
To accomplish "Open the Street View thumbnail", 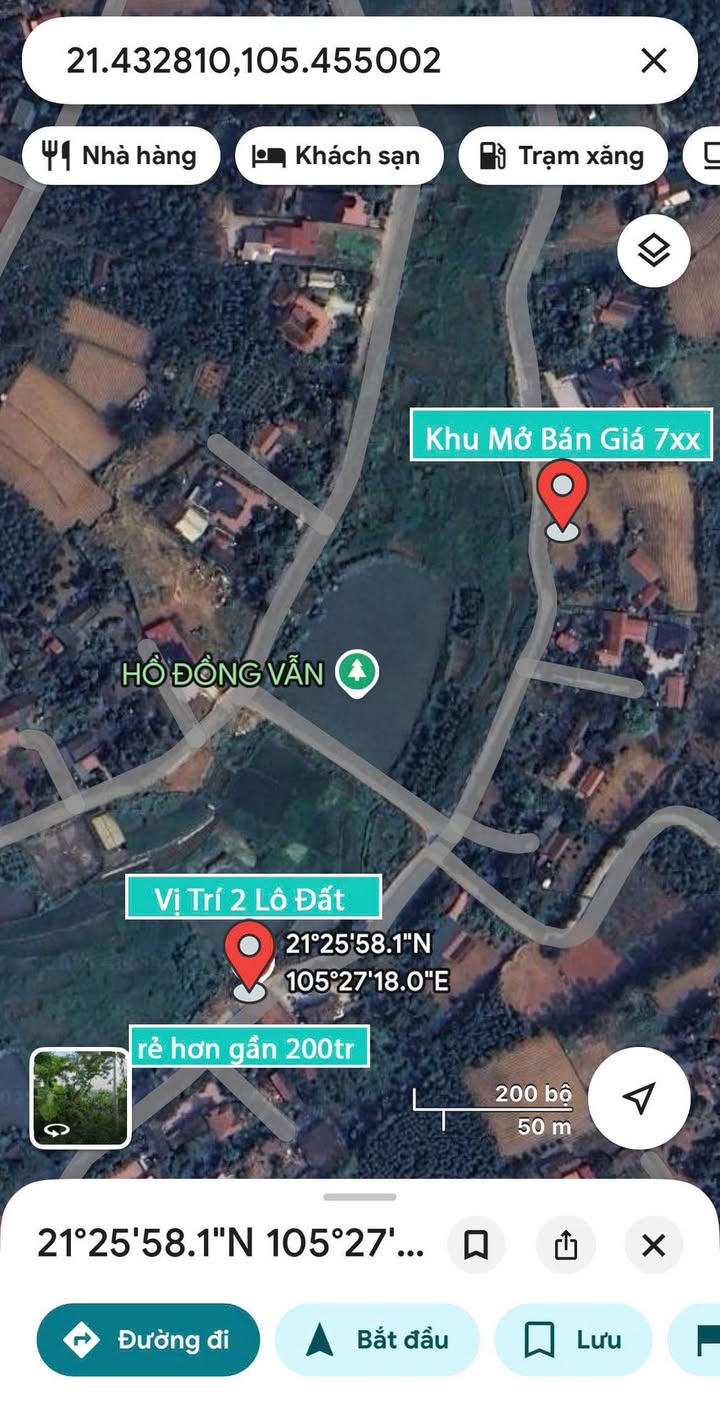I will [x=80, y=1097].
